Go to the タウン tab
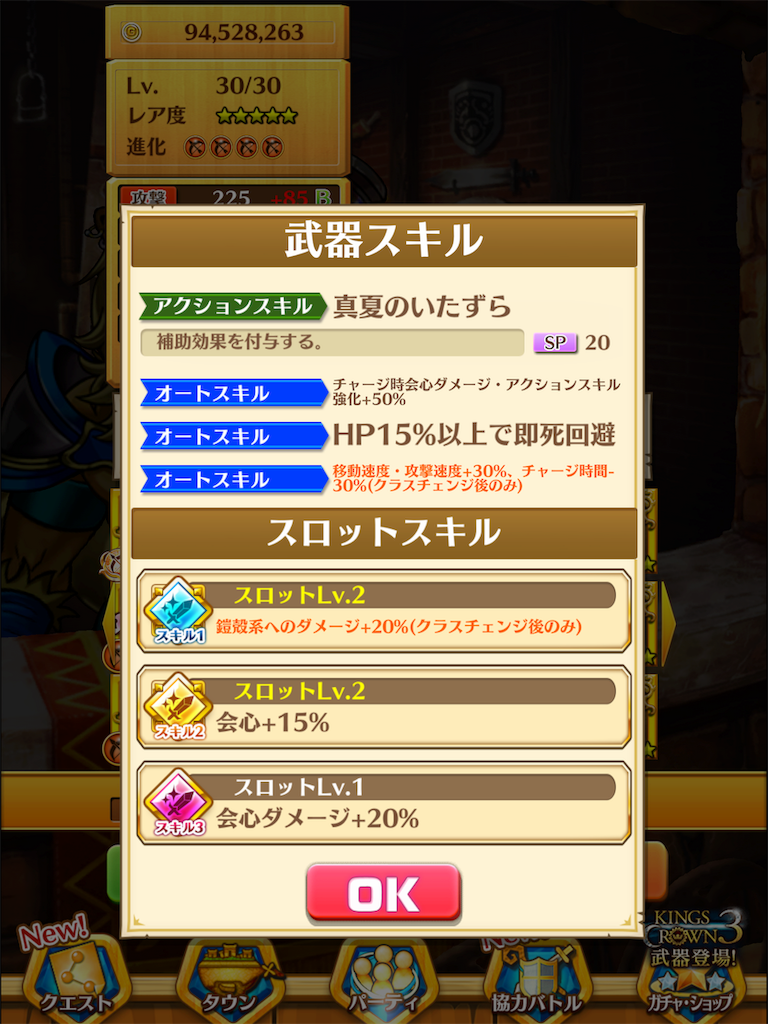 (x=229, y=980)
